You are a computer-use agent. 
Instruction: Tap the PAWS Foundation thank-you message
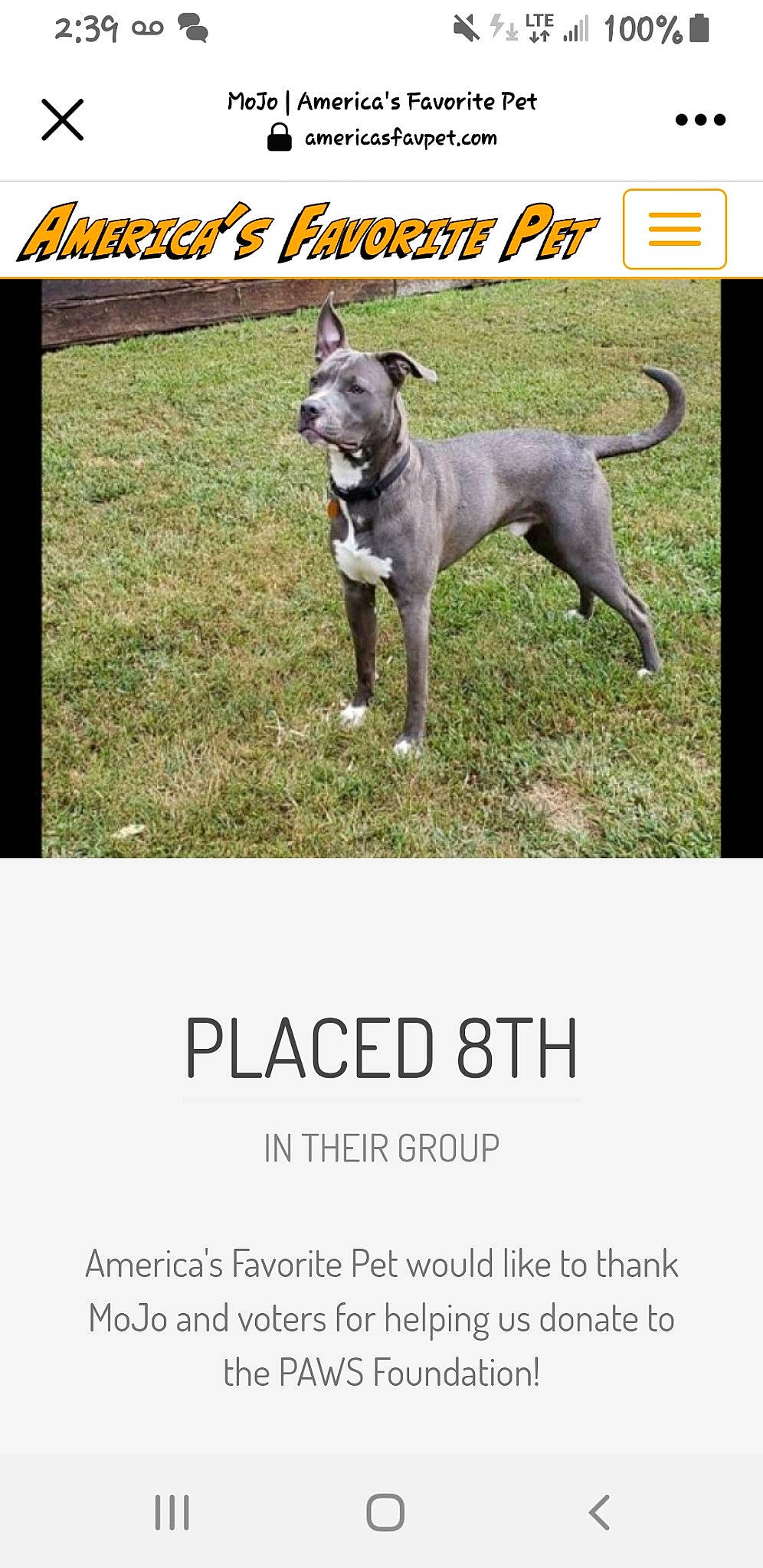pyautogui.click(x=381, y=1318)
